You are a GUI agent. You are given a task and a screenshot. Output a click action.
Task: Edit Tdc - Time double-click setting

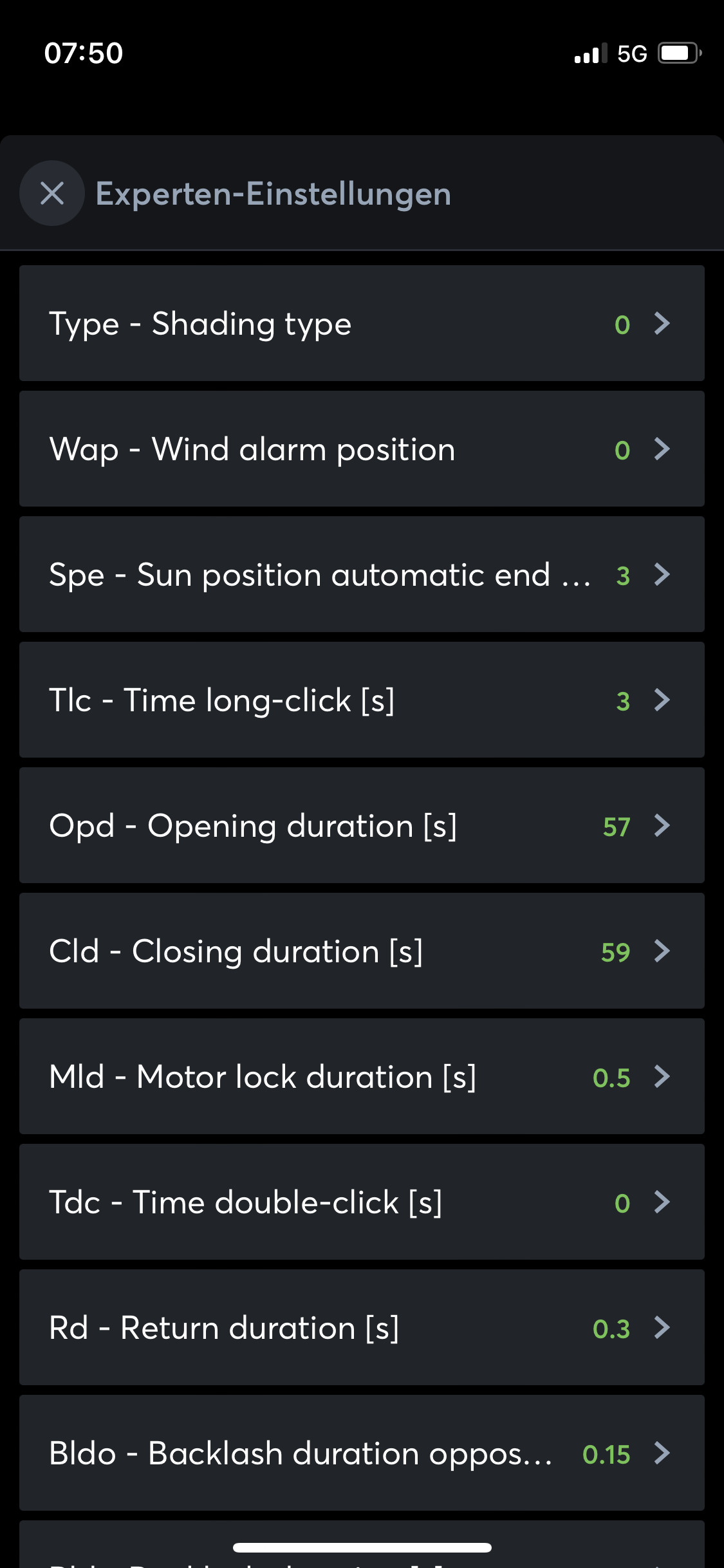[x=362, y=1202]
